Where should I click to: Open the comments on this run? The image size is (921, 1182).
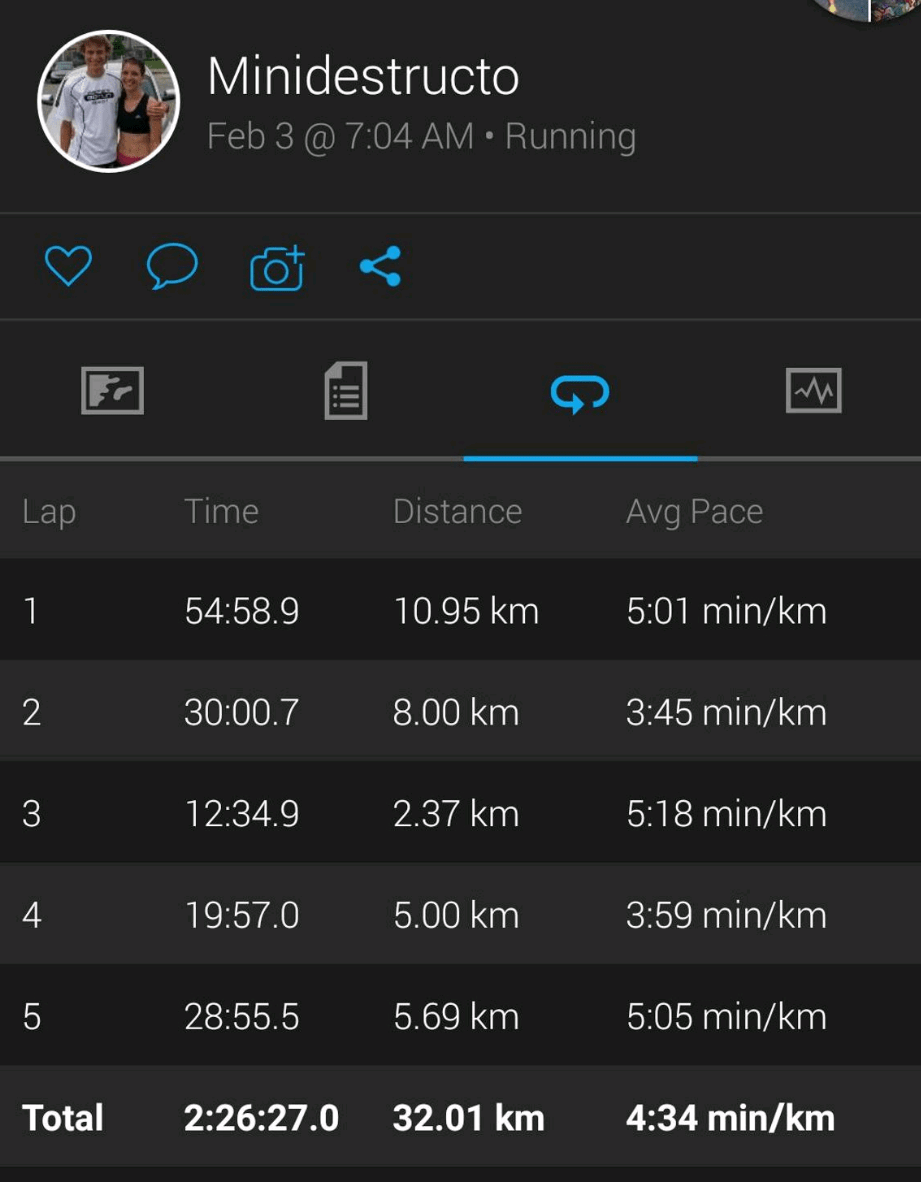point(172,267)
